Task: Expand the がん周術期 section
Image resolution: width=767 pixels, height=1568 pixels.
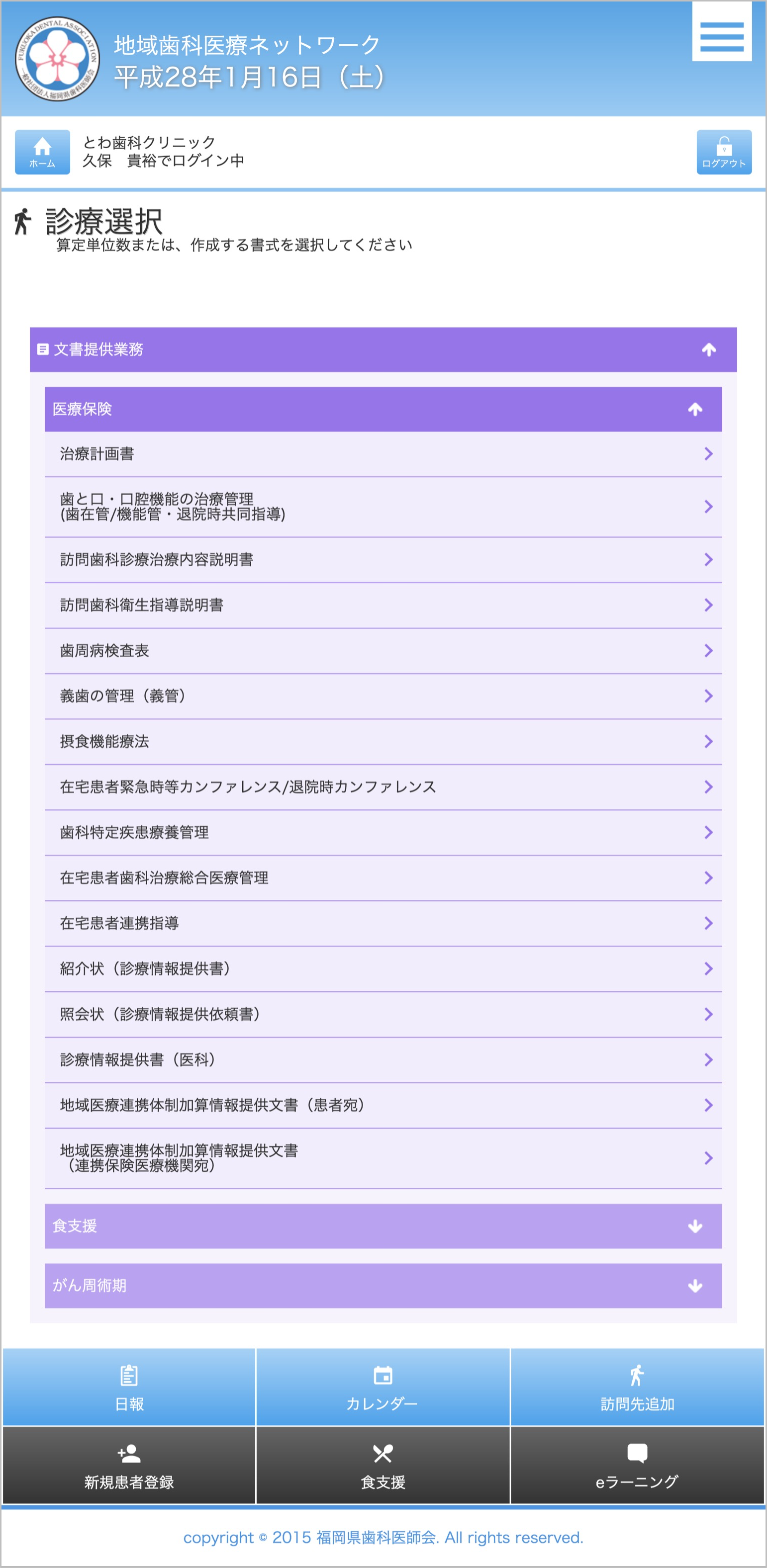Action: (383, 1286)
